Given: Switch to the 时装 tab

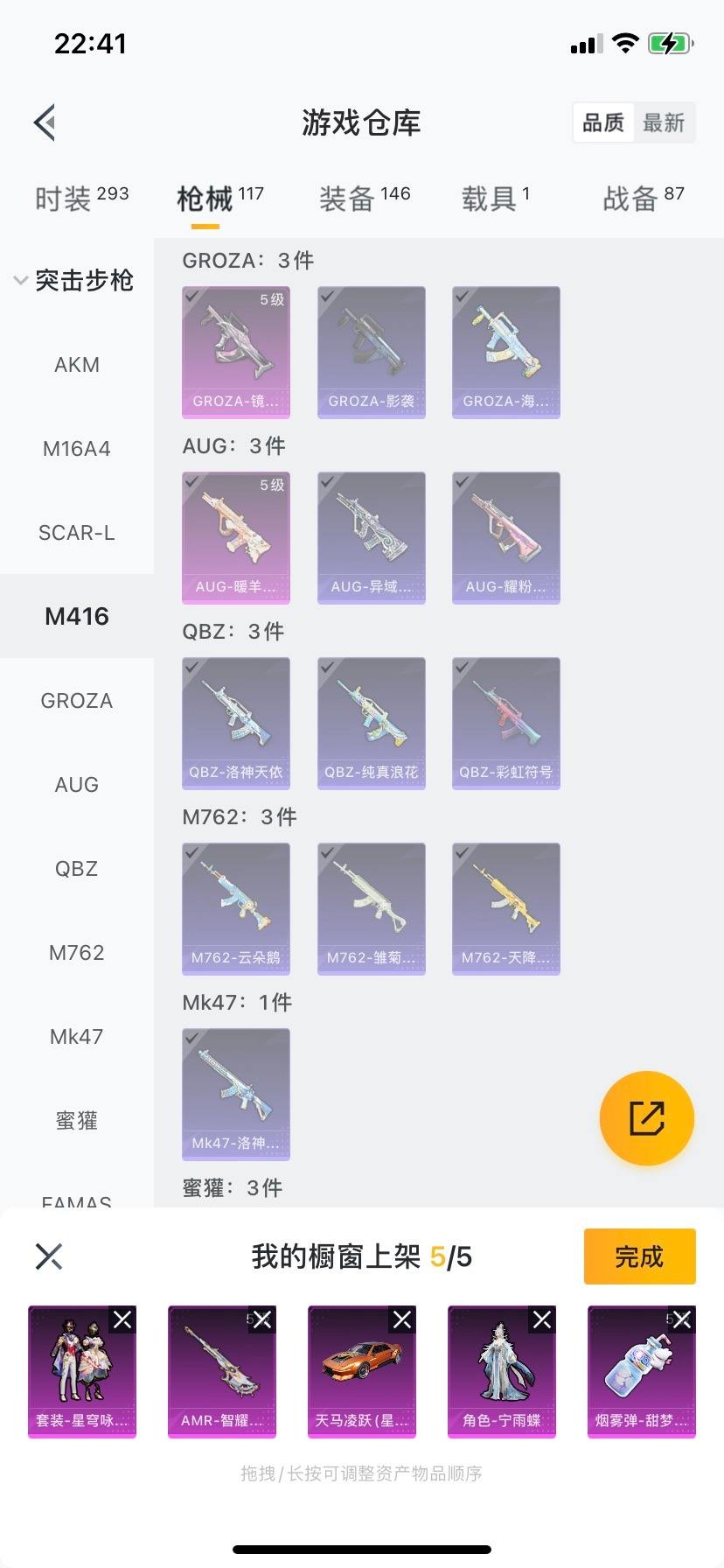Looking at the screenshot, I should 81,199.
